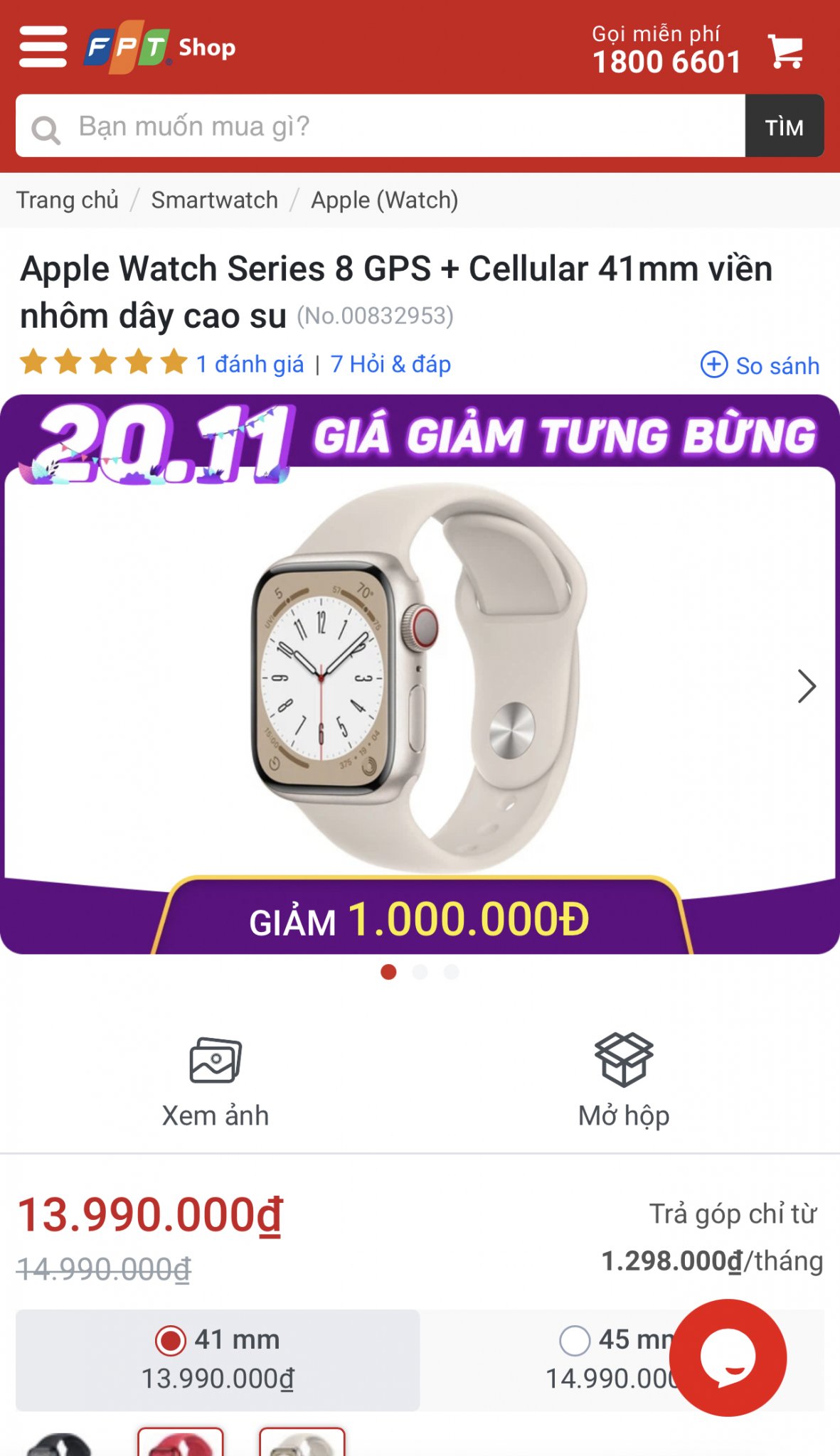Show next product image with arrow
The image size is (840, 1456).
[806, 686]
